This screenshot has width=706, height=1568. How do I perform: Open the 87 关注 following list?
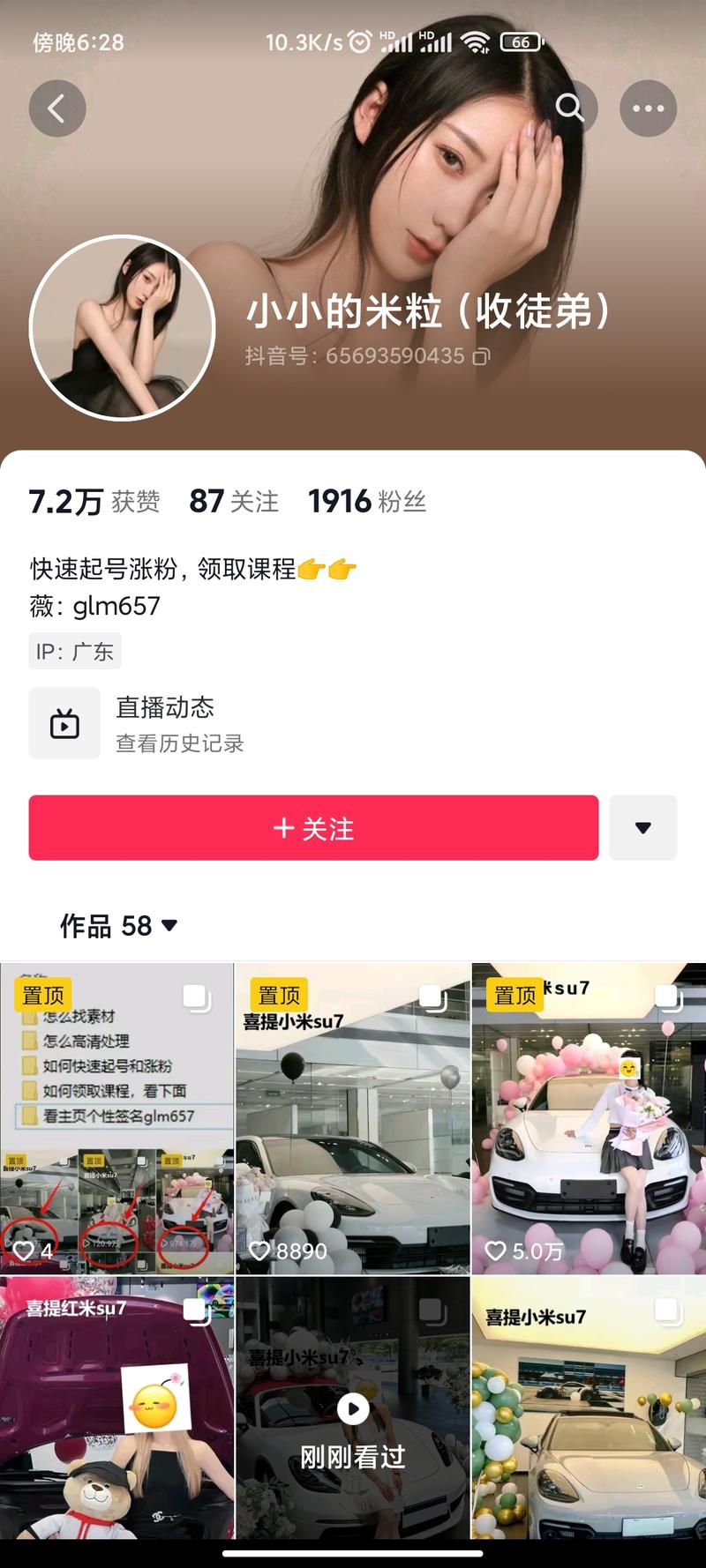tap(234, 502)
